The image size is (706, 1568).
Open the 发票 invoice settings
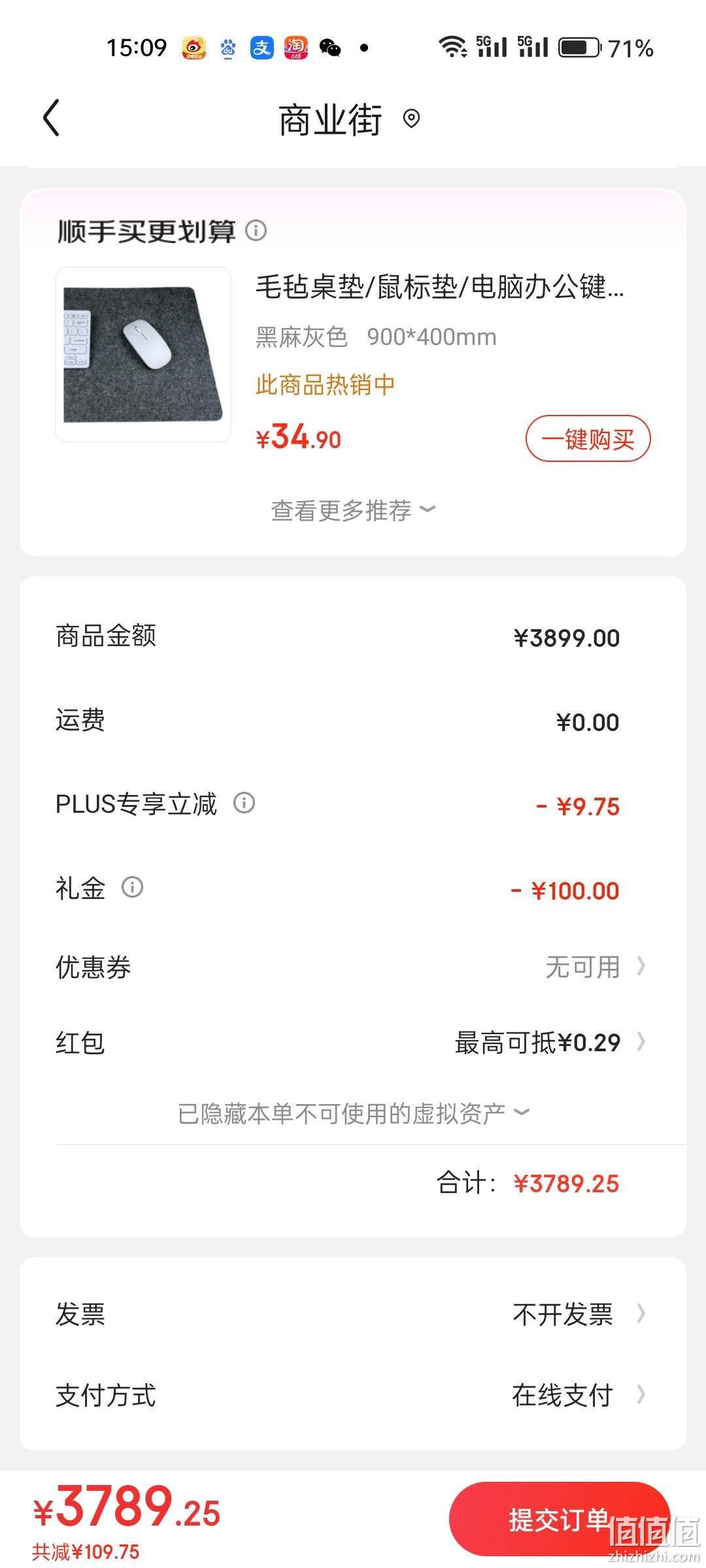(x=353, y=1314)
